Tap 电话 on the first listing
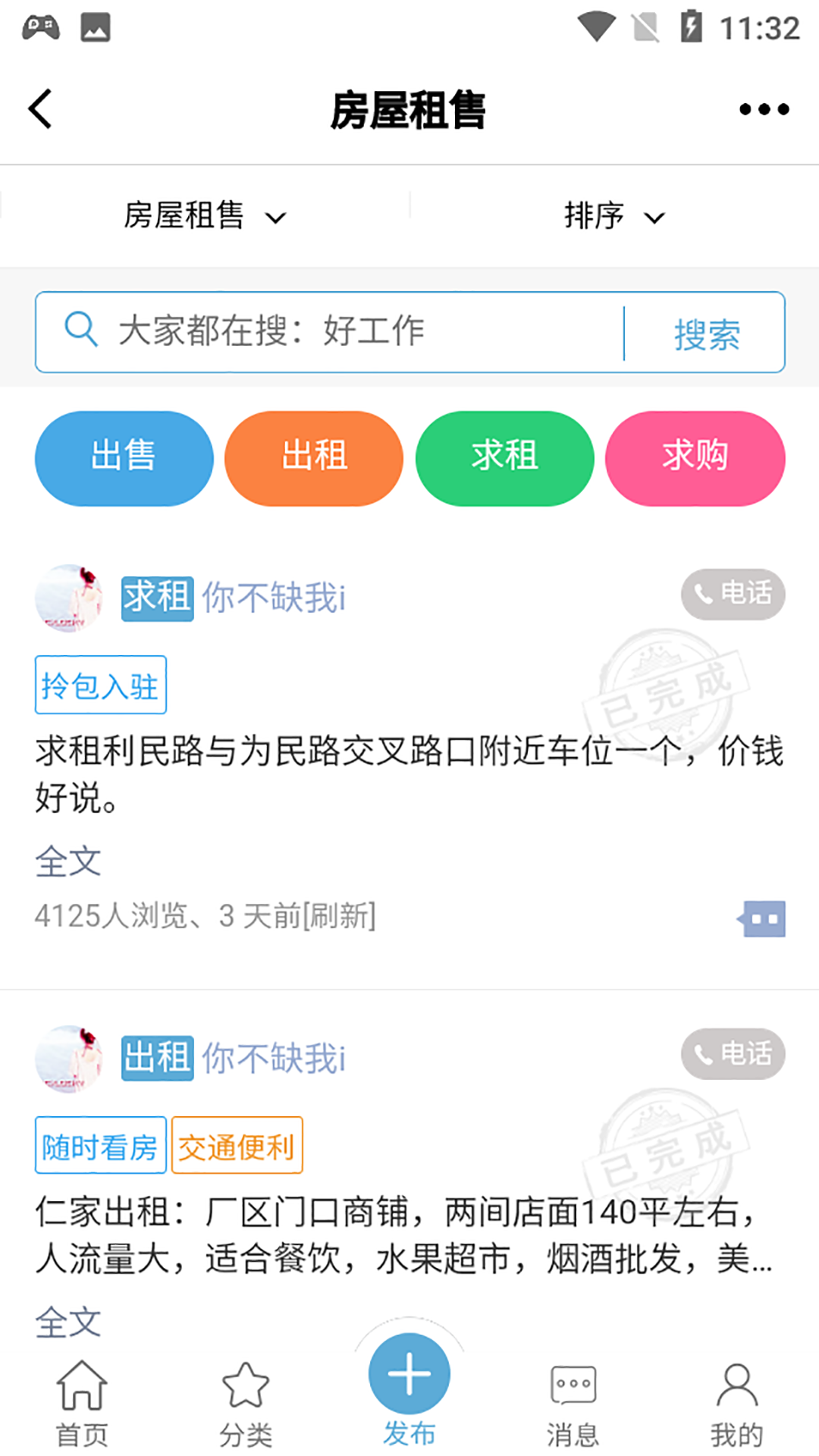 (x=733, y=595)
